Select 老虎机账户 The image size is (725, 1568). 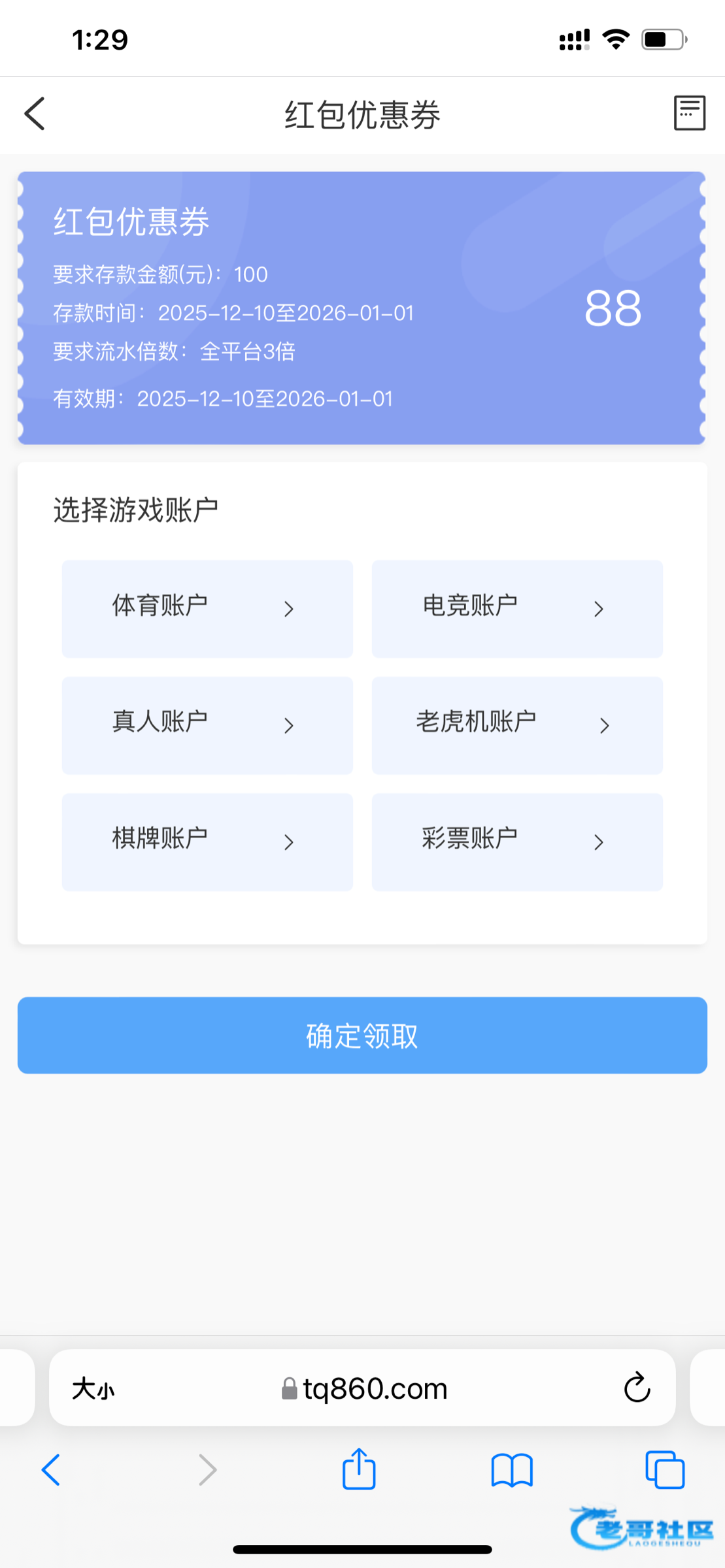pos(517,725)
